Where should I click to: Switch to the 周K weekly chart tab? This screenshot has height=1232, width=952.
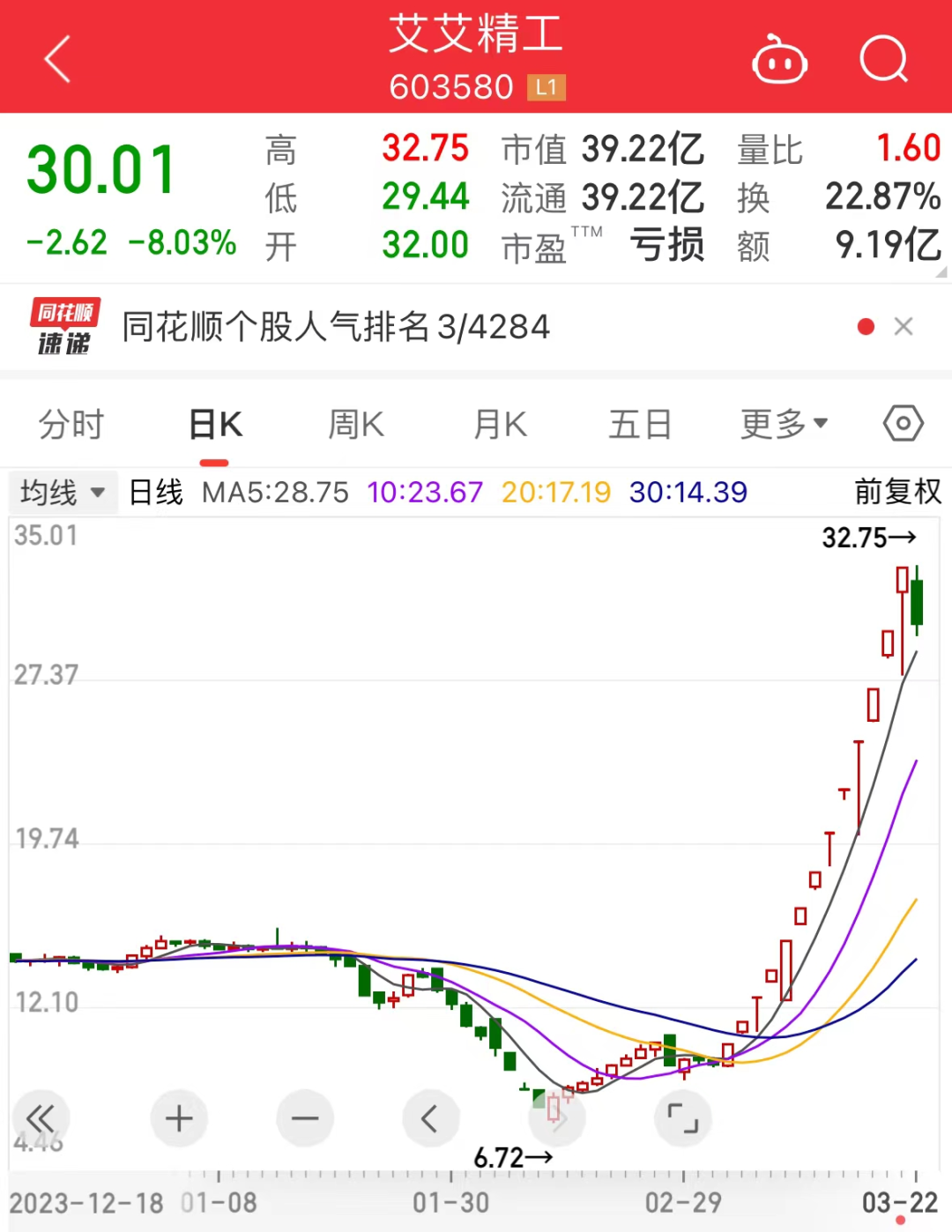[x=354, y=424]
